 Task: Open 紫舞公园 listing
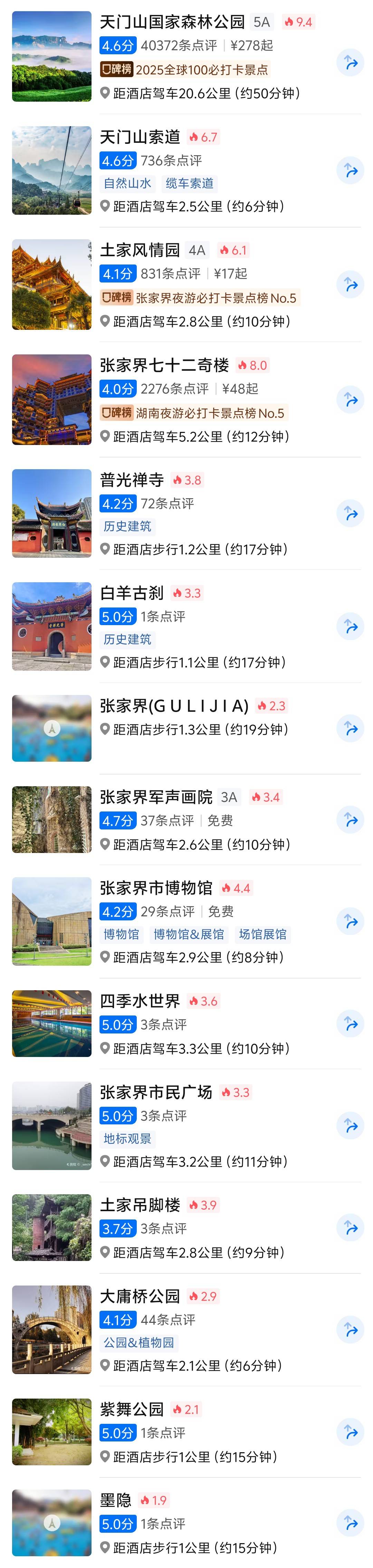(132, 1409)
